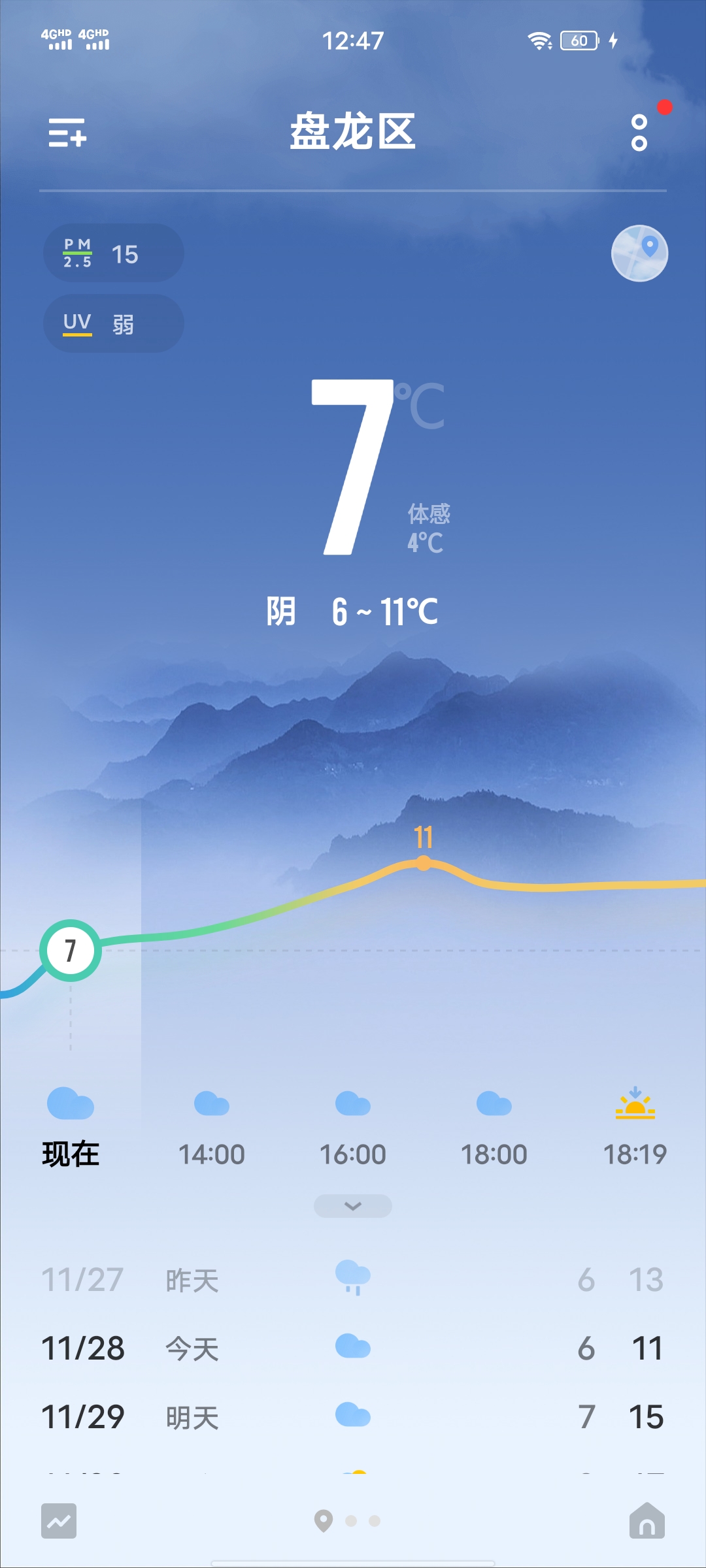Open the map location button
The width and height of the screenshot is (706, 1568).
point(639,253)
